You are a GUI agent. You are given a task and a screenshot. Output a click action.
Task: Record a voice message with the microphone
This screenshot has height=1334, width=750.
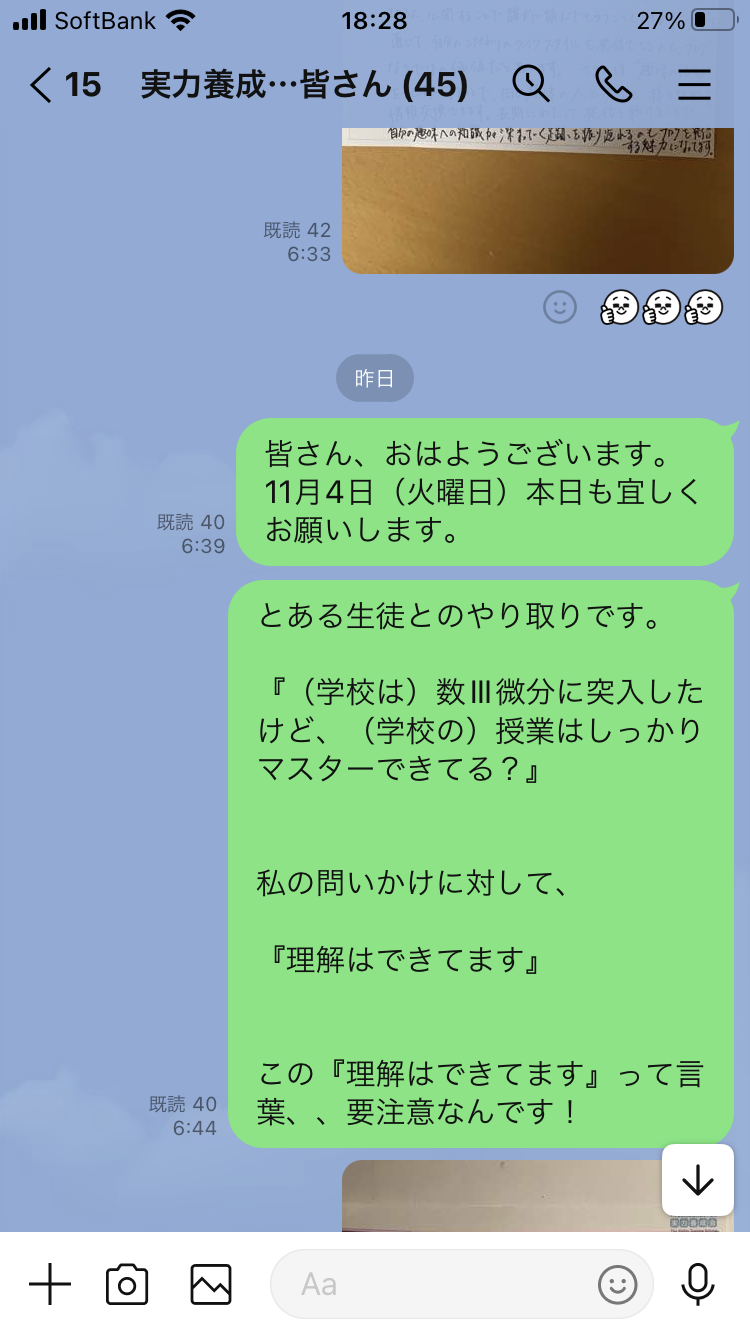[698, 1284]
